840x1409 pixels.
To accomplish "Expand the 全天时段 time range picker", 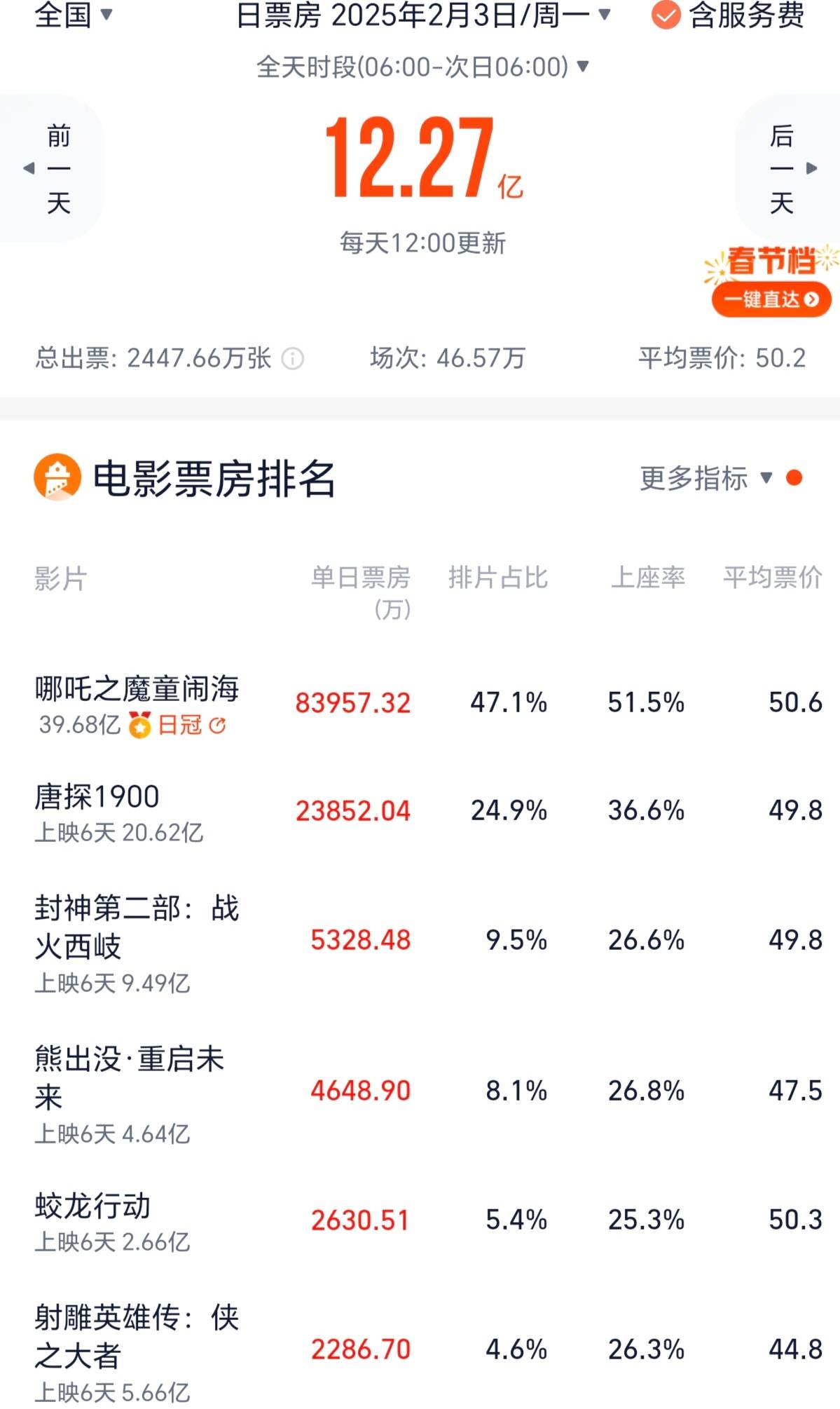I will pos(422,67).
